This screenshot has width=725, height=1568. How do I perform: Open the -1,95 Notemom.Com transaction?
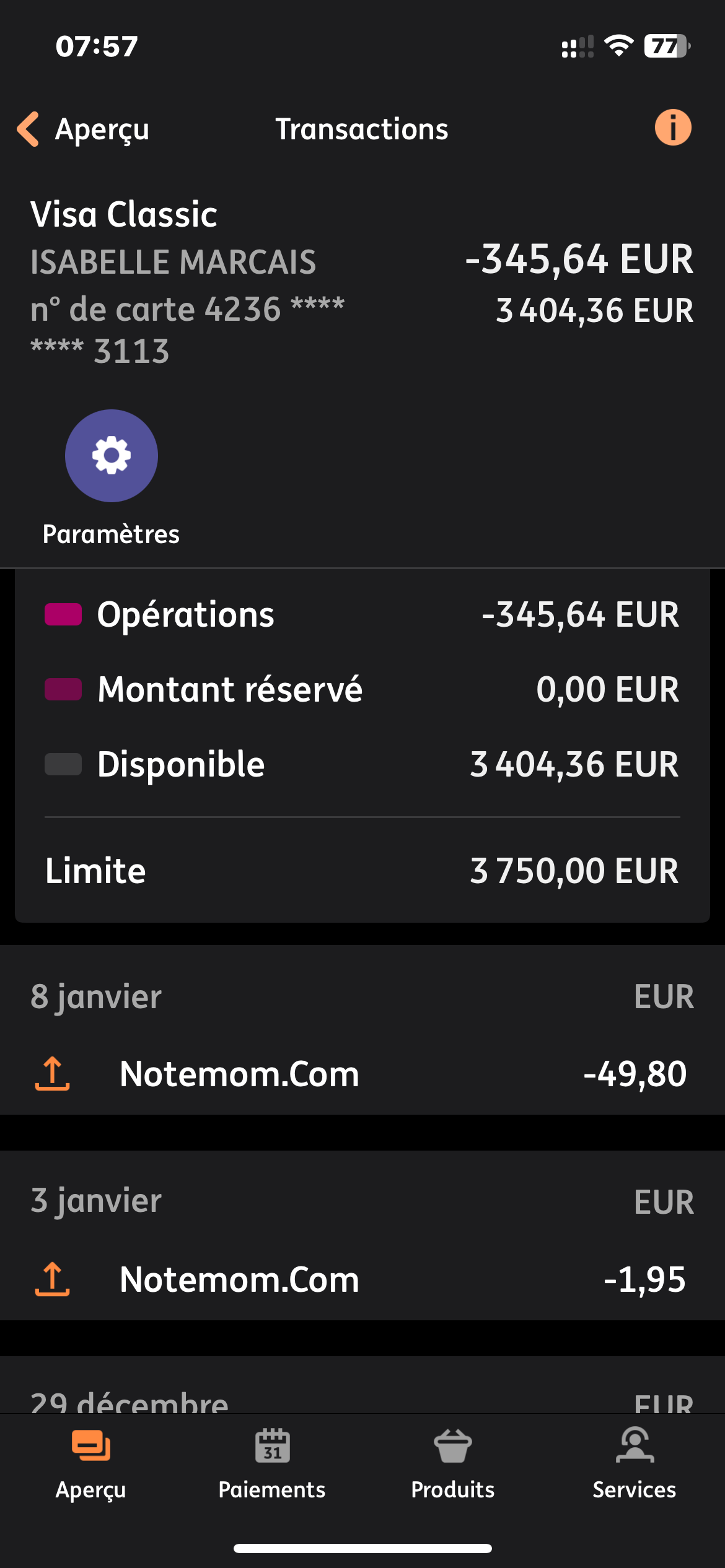362,1279
